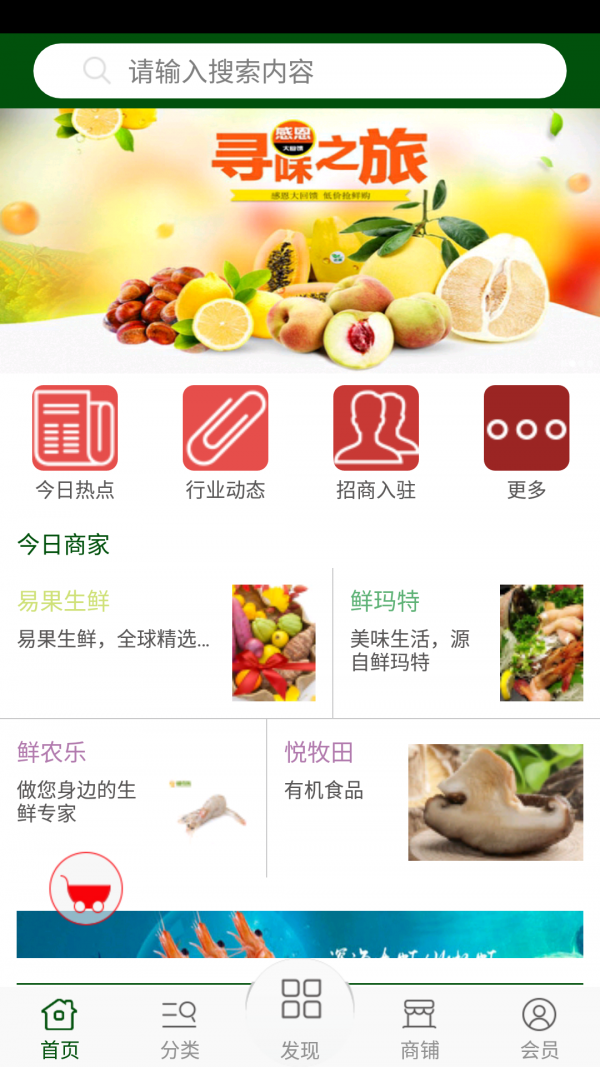Open the floating shopping cart button
Screen dimensions: 600x1067
pos(86,888)
